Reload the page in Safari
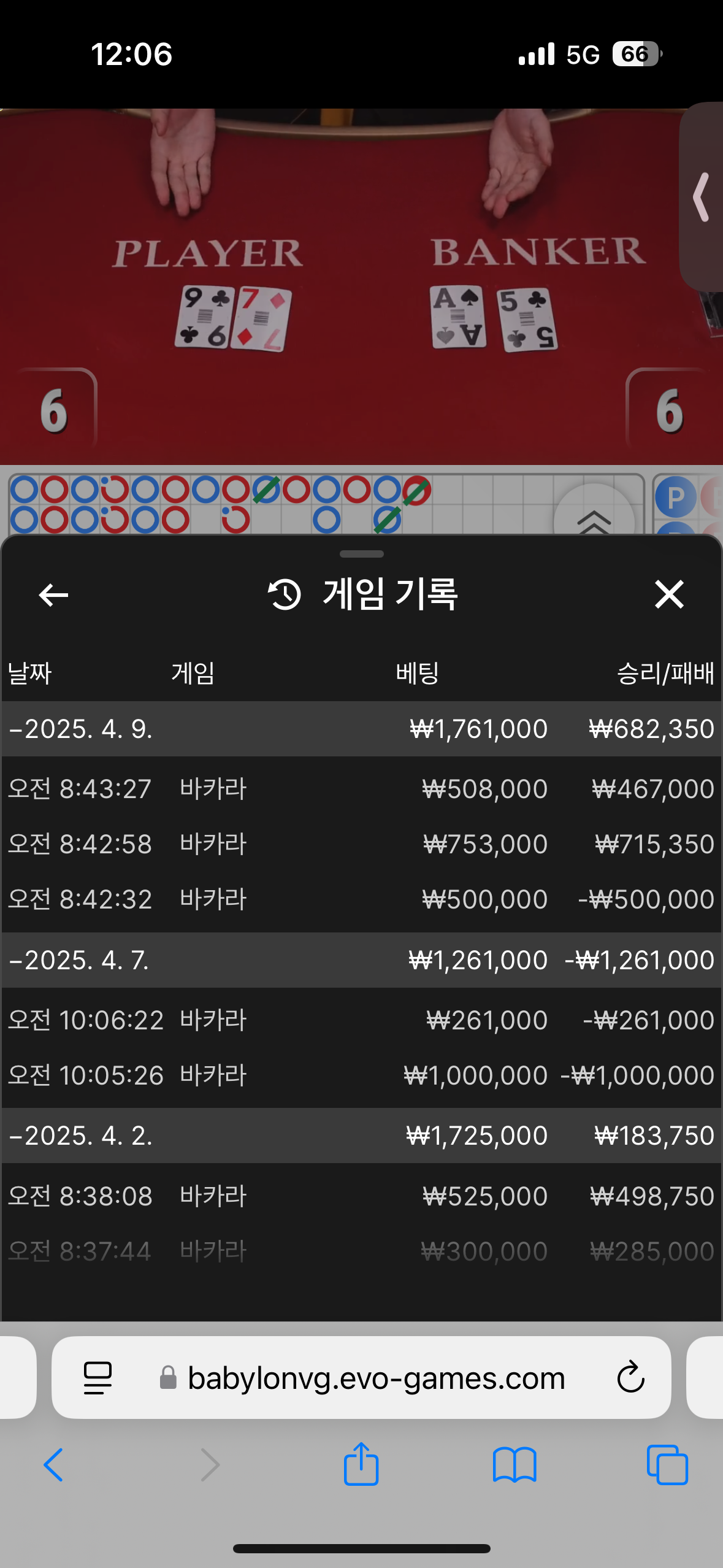The width and height of the screenshot is (723, 1568). coord(630,1378)
